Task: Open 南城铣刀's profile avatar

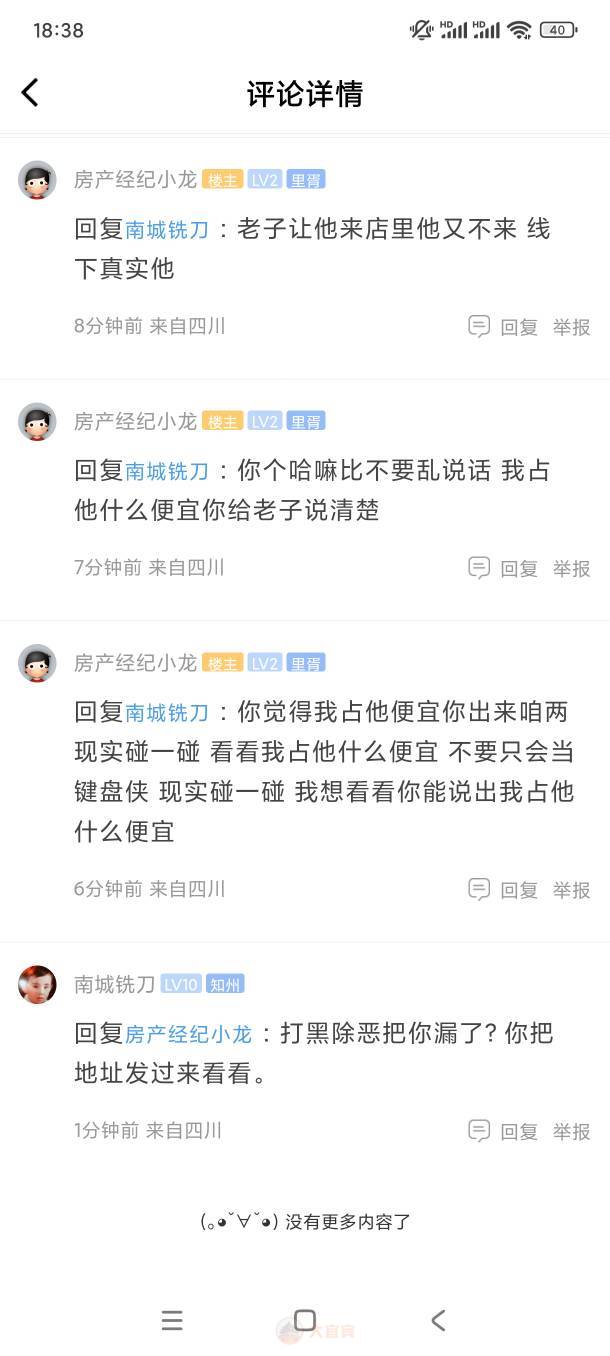Action: (37, 985)
